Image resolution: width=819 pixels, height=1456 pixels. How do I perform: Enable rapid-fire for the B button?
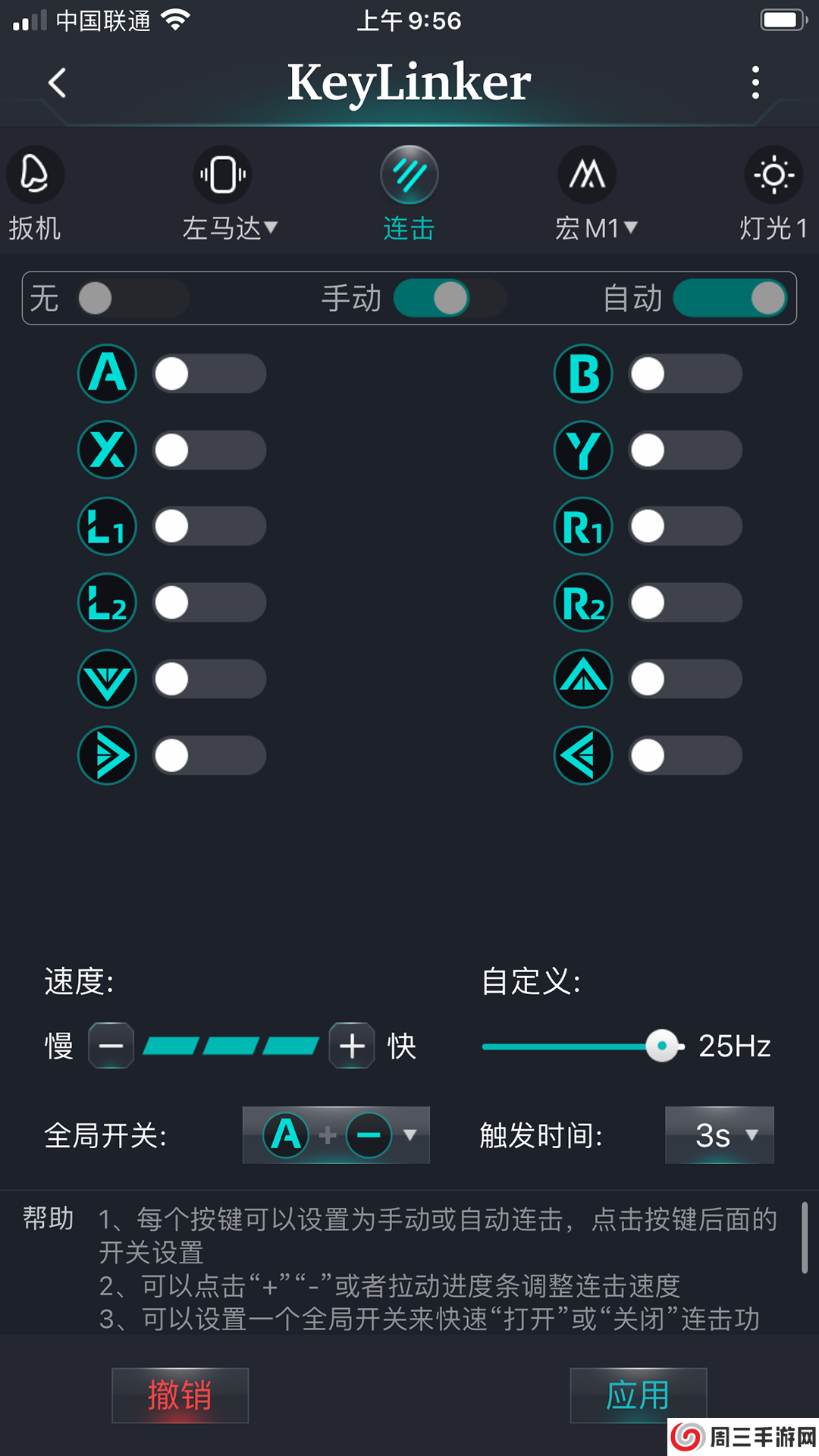(x=685, y=374)
